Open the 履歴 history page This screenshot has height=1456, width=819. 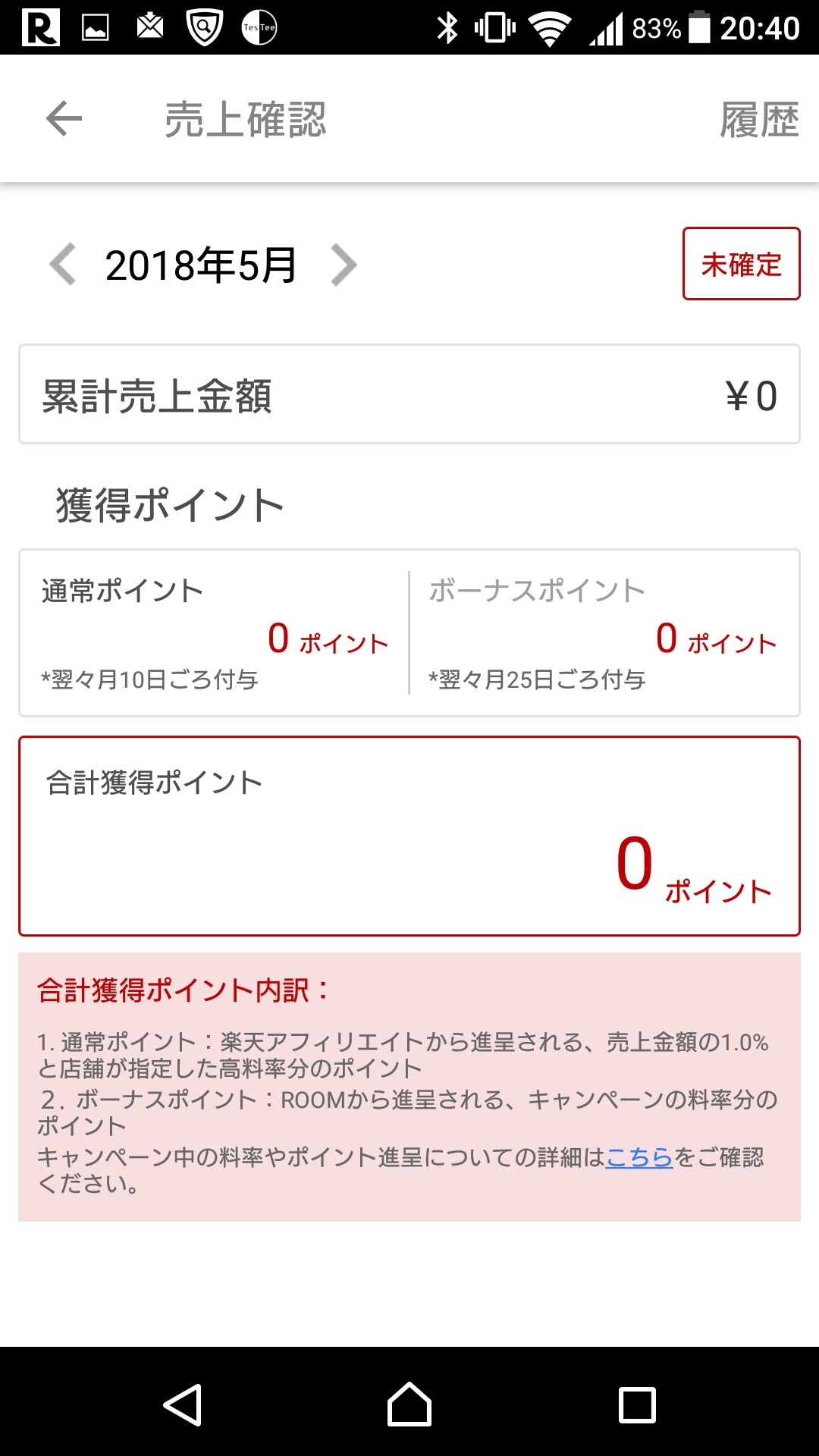[x=759, y=120]
